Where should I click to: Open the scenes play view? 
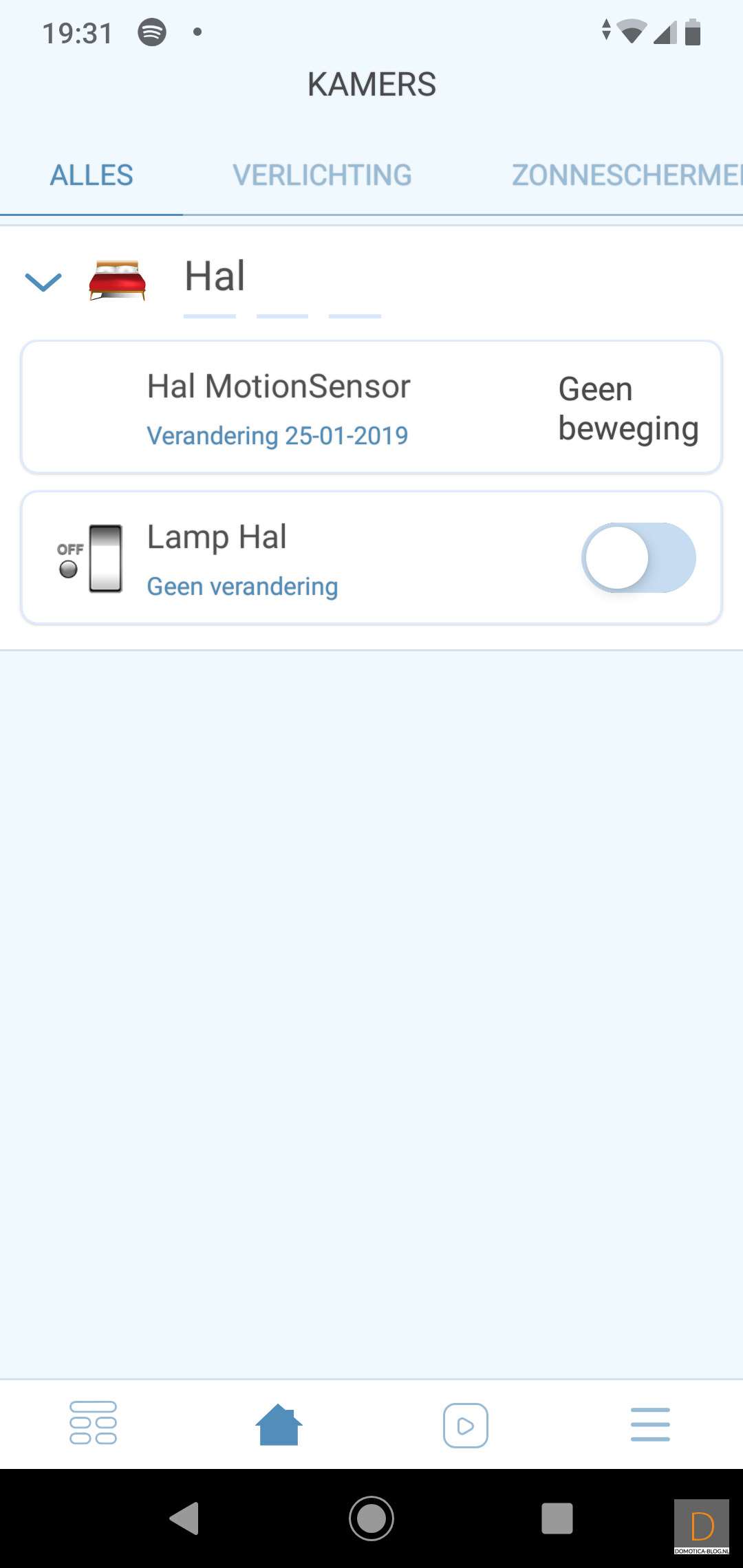point(466,1425)
